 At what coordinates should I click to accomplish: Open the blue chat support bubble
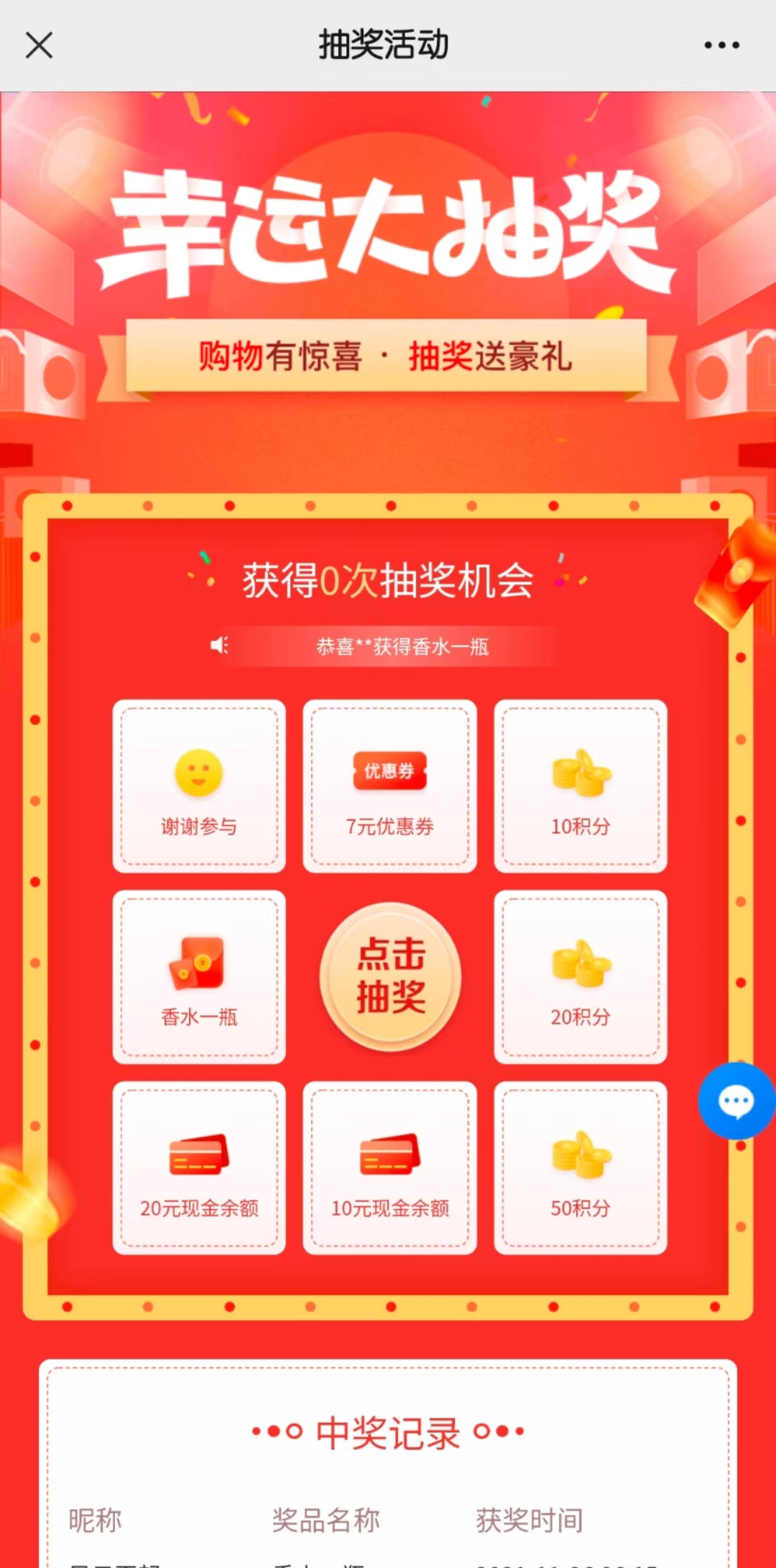[x=736, y=1100]
